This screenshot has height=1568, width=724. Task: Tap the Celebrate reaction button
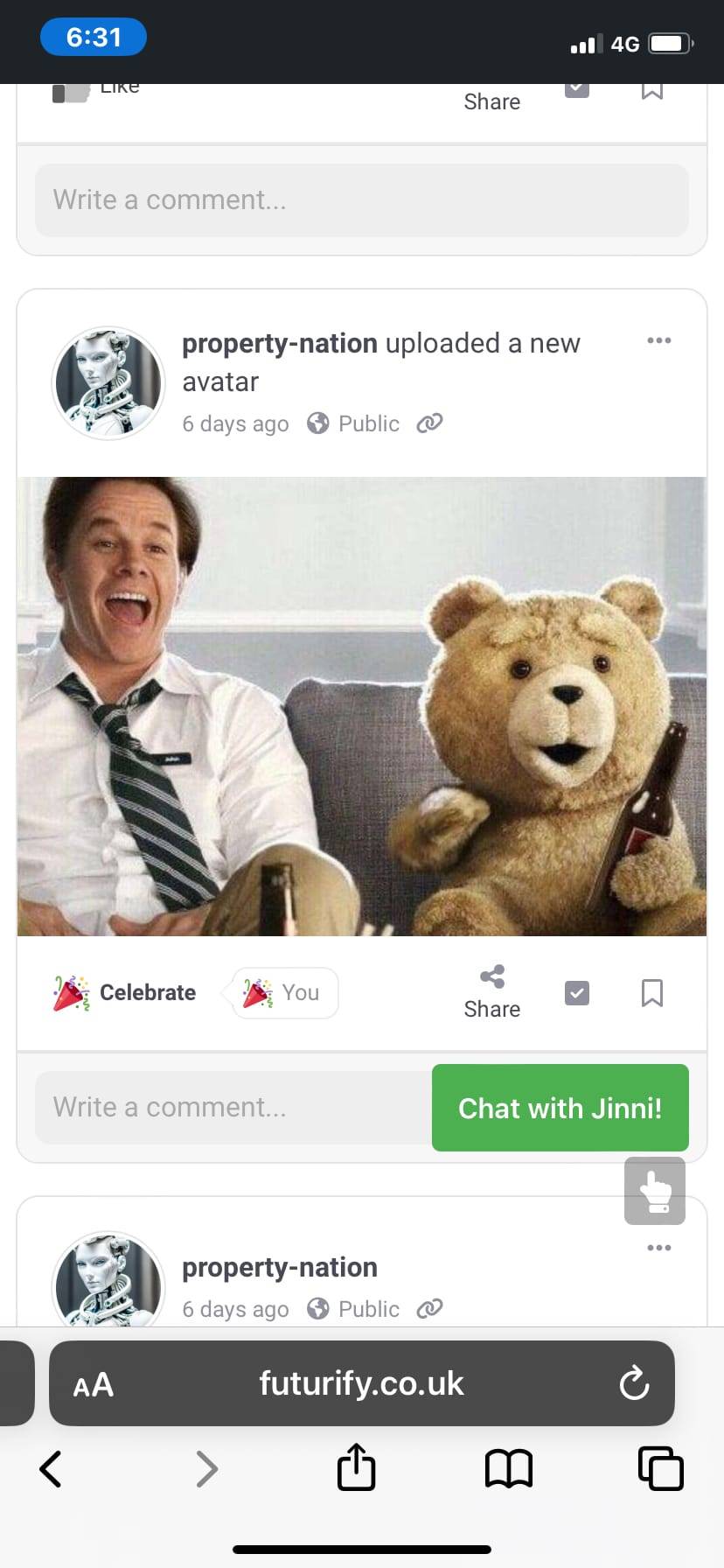click(125, 993)
